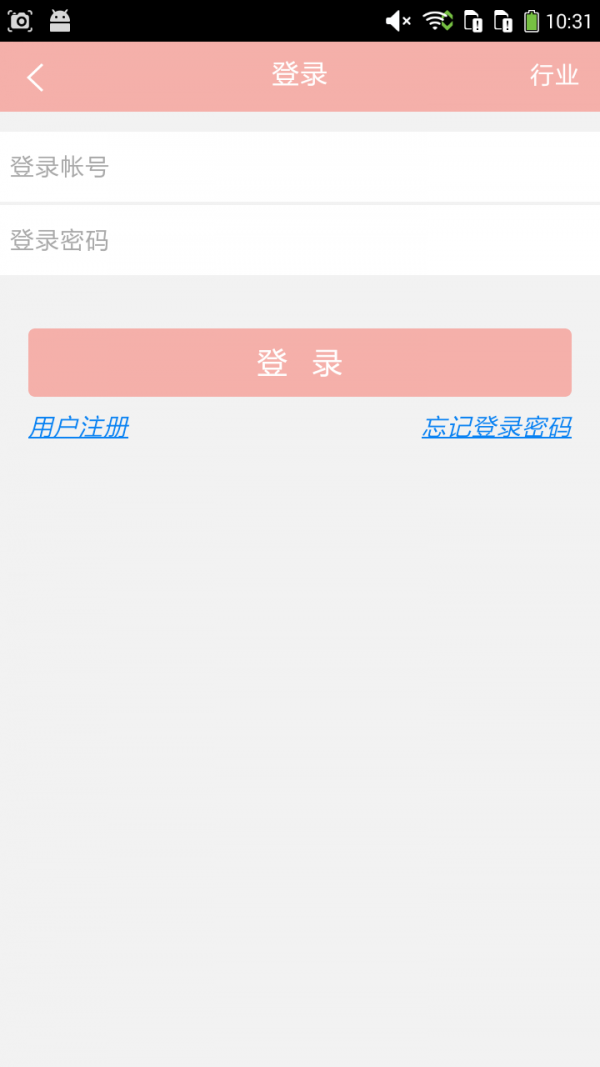The image size is (600, 1067).
Task: Open the 用户注册 registration link
Action: pos(79,428)
